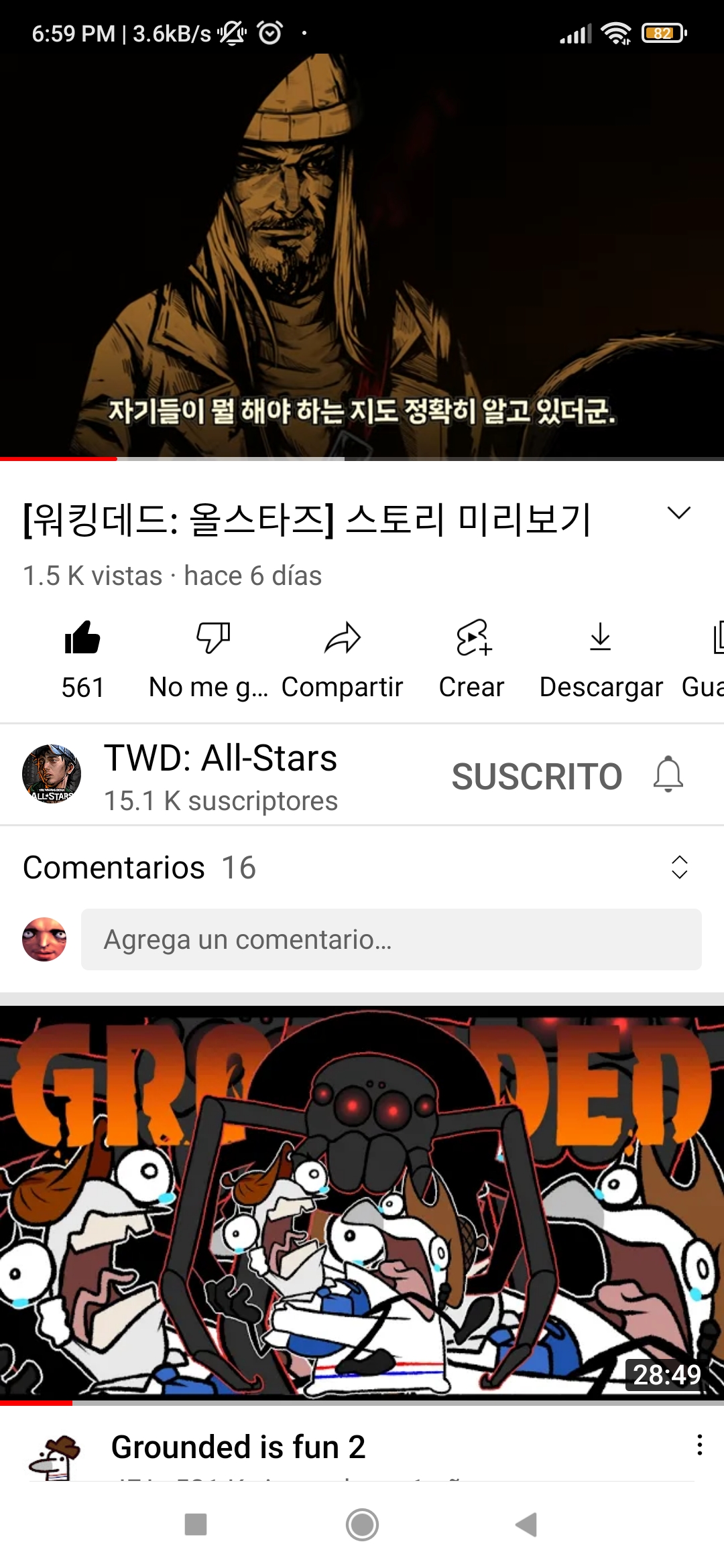Tap SUSCRITO to manage subscription
Image resolution: width=724 pixels, height=1568 pixels.
[x=536, y=776]
